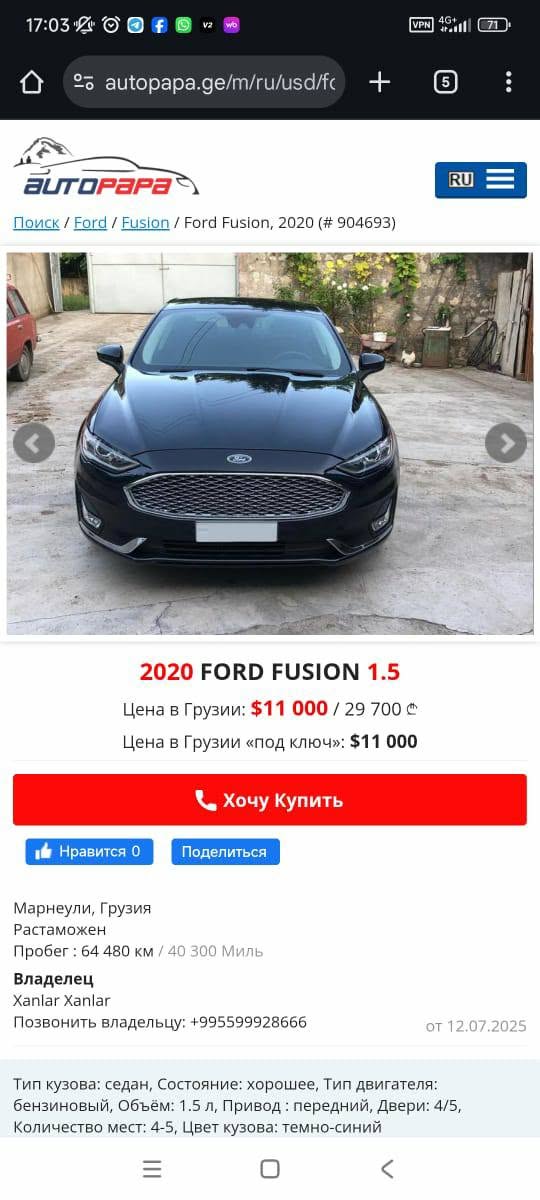
Task: Tap the red Хочу Купить button
Action: click(270, 800)
